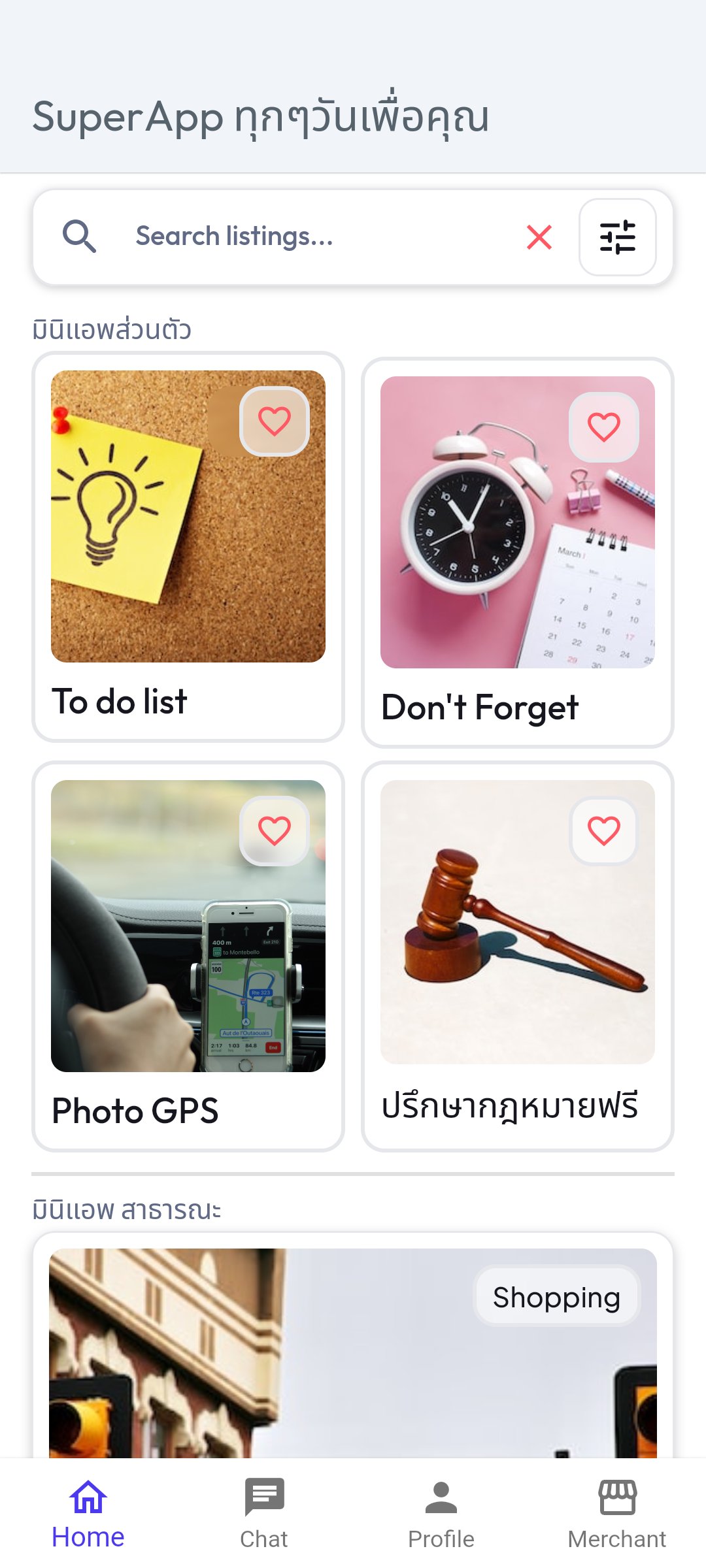
Task: Toggle the heart on ปรึกษากฎหมายฟรี card
Action: [x=605, y=831]
